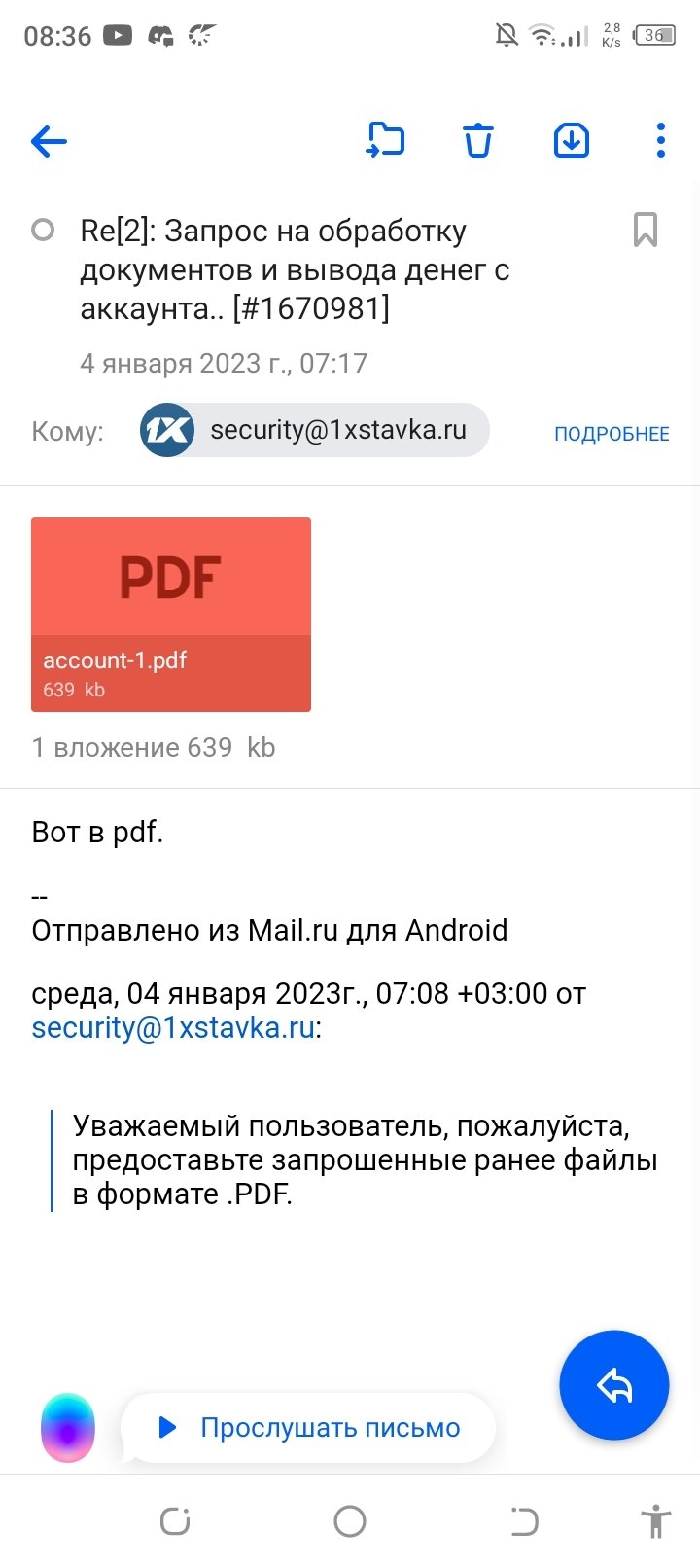Flag this email with the bookmark icon
Viewport: 700px width, 1568px height.
coord(645,230)
